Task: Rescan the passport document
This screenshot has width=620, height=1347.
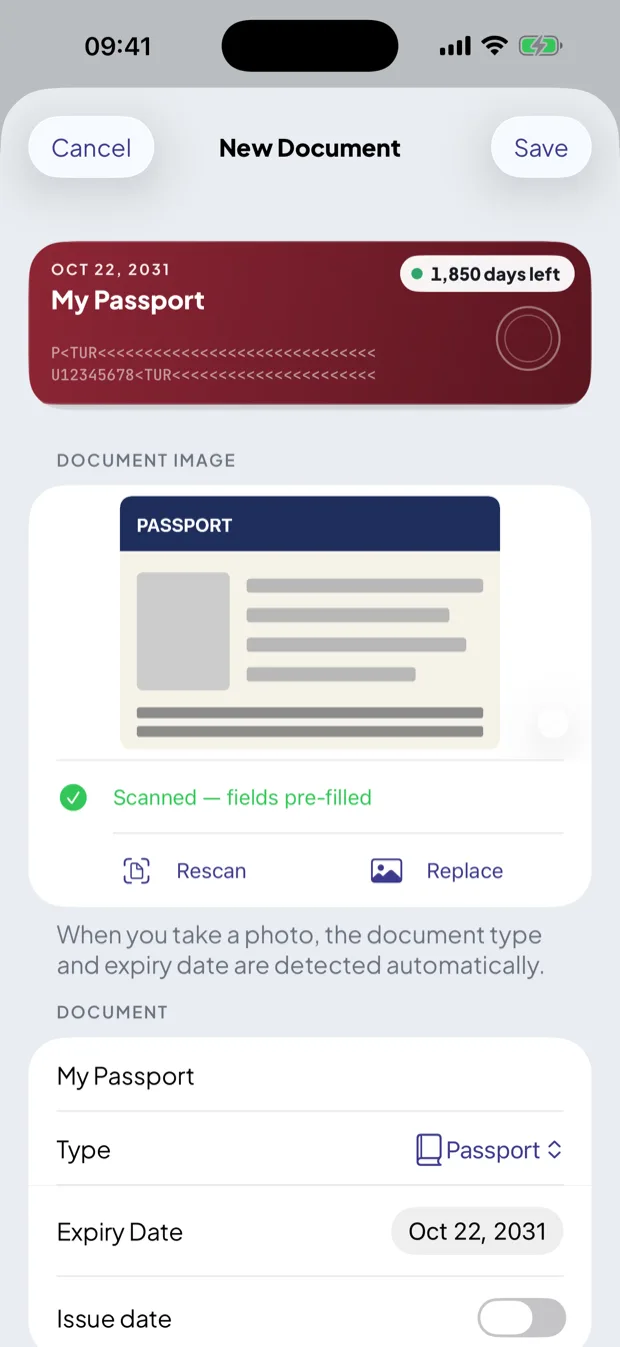Action: click(x=185, y=871)
